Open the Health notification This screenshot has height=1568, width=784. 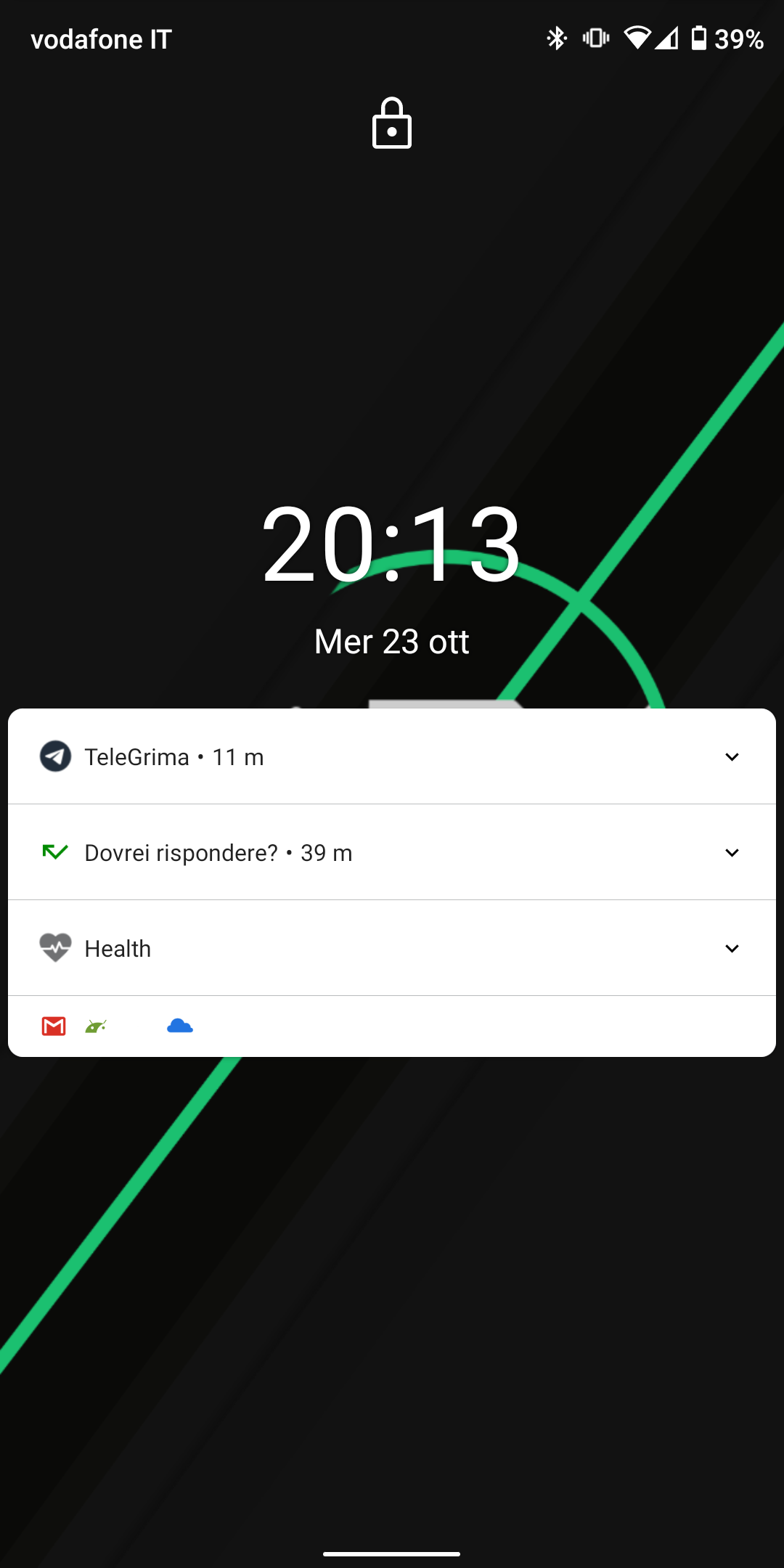392,948
